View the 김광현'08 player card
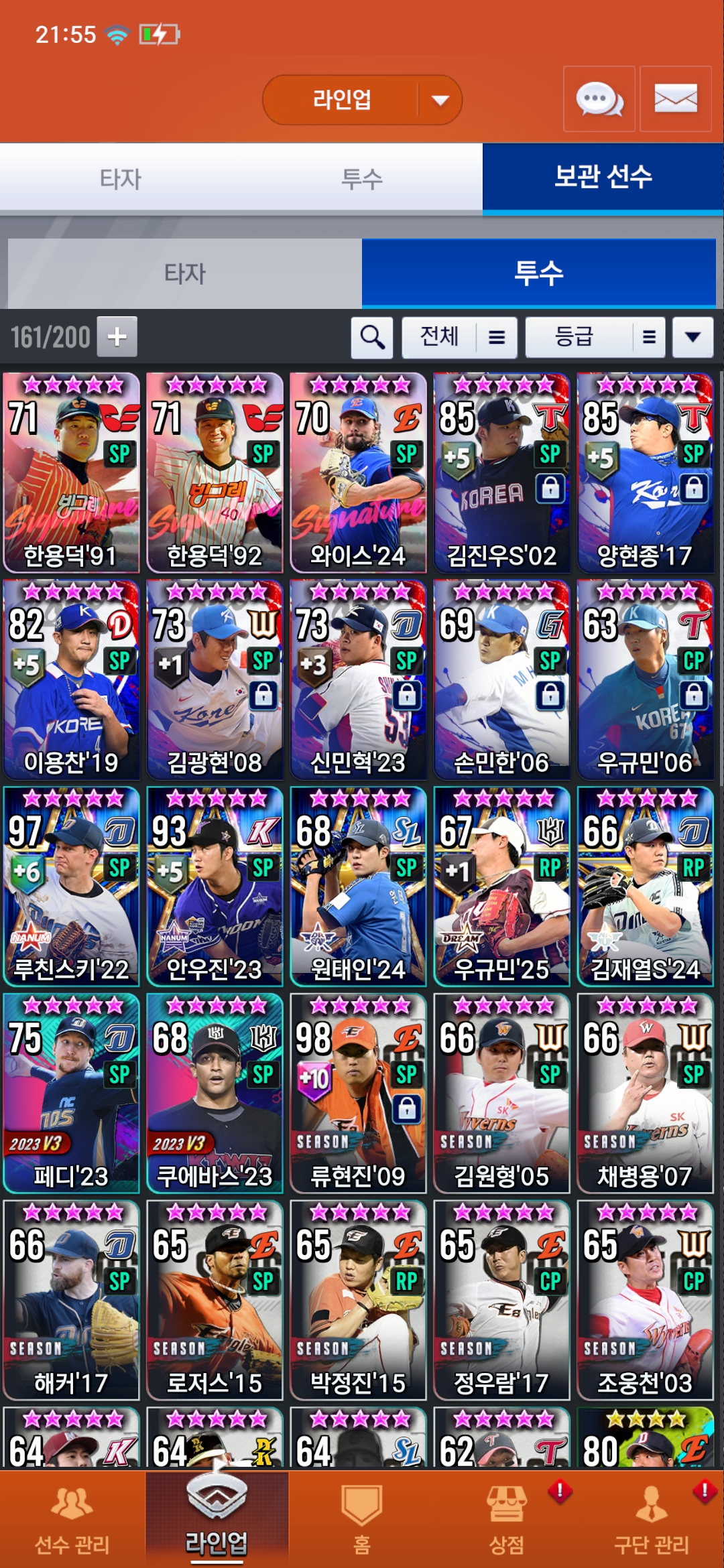Viewport: 724px width, 1568px height. point(215,679)
